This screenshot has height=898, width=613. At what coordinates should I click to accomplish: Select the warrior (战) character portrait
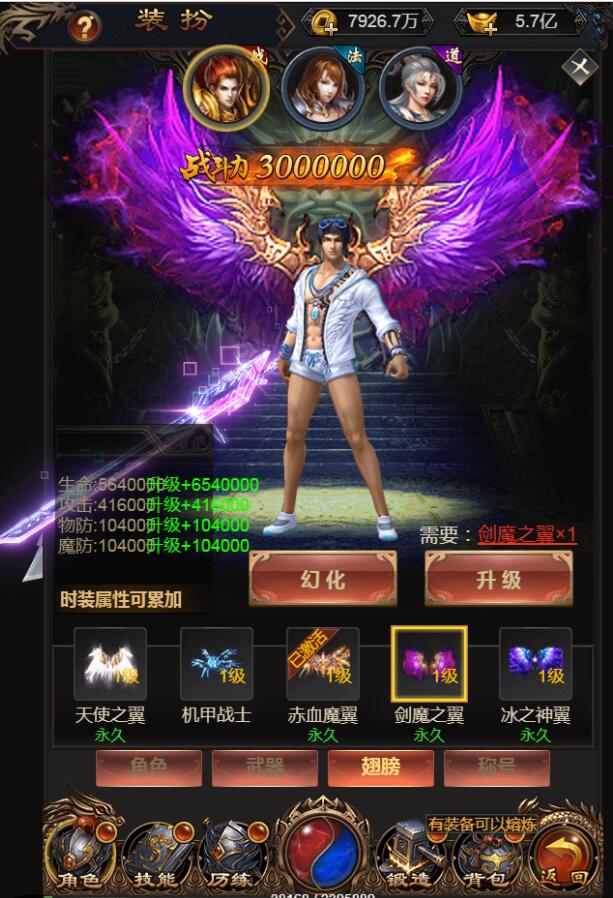tap(226, 88)
